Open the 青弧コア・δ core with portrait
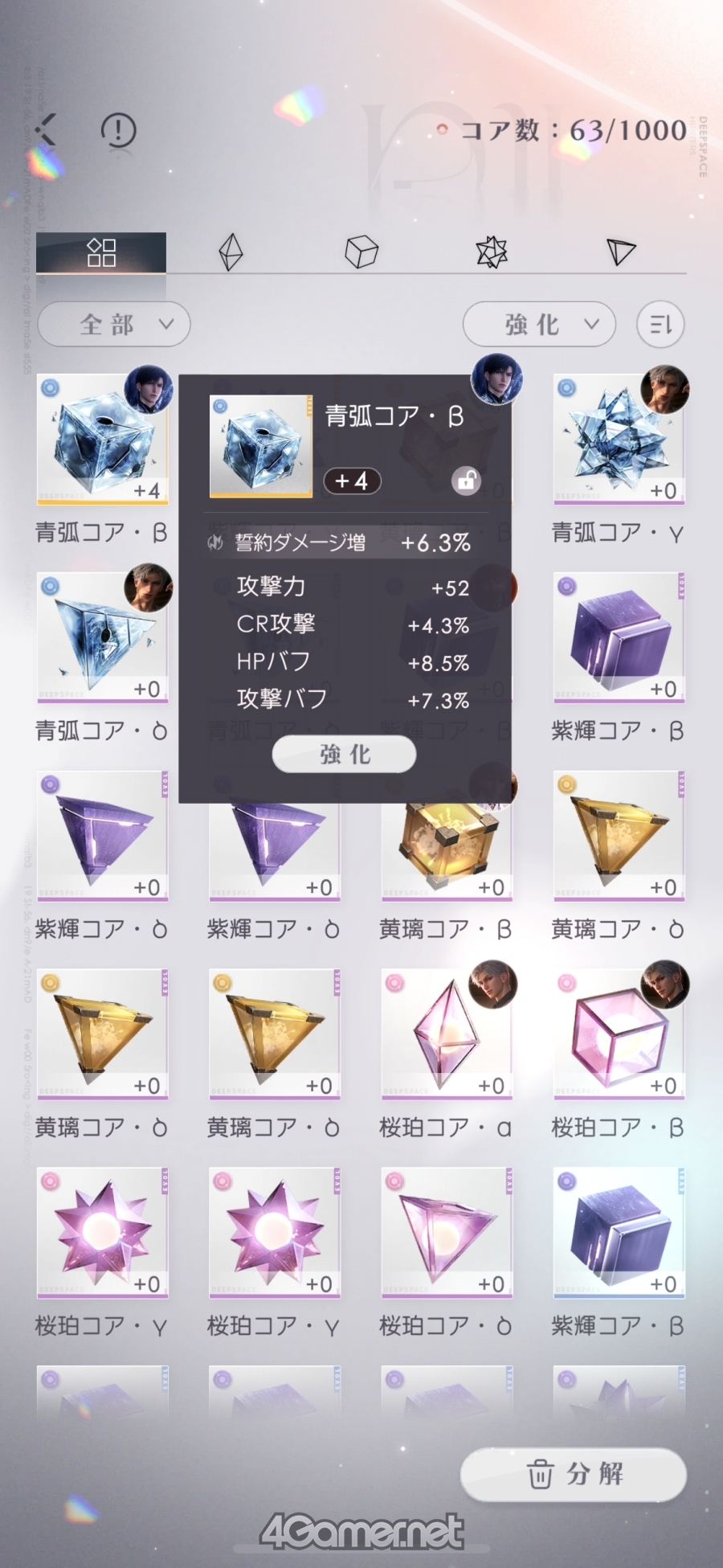 coord(102,638)
